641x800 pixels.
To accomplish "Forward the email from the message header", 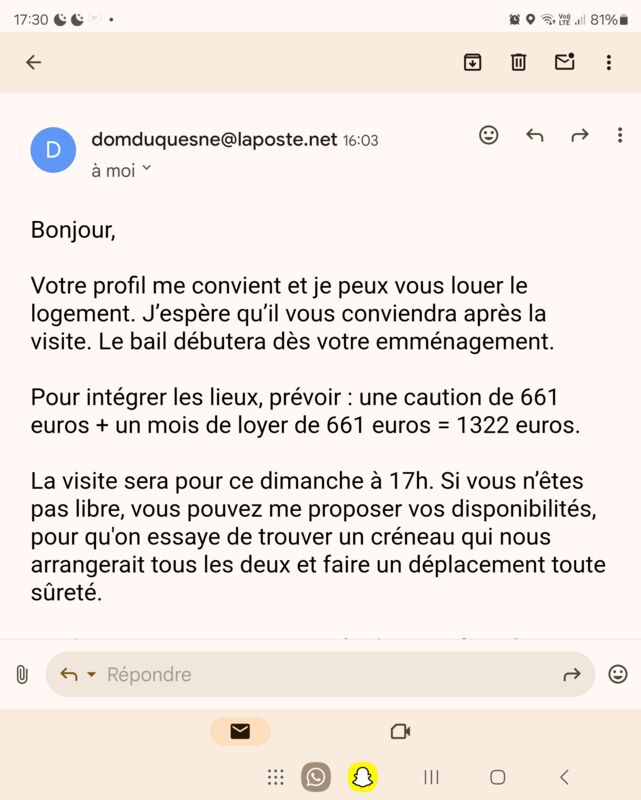I will [580, 135].
